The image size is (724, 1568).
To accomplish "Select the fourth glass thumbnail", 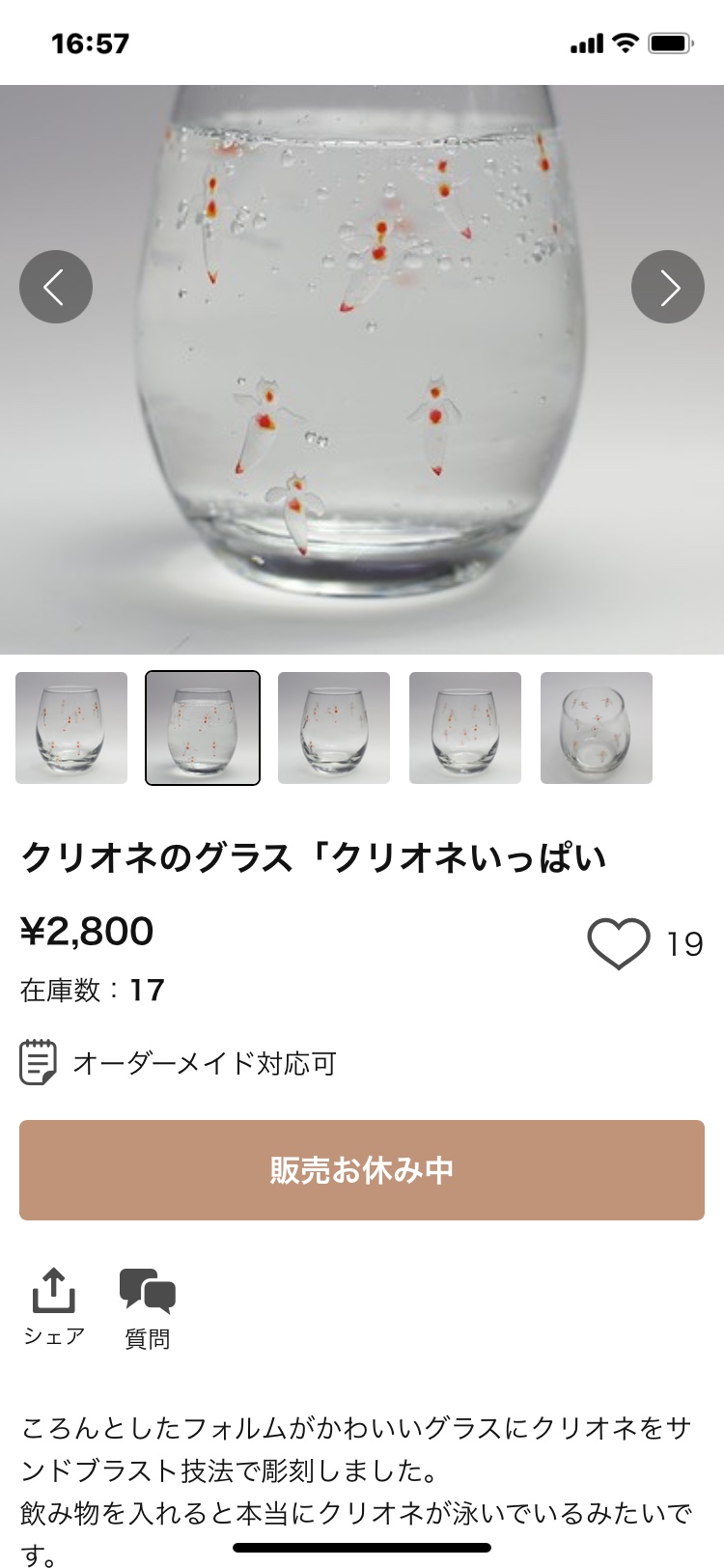I will (x=465, y=728).
